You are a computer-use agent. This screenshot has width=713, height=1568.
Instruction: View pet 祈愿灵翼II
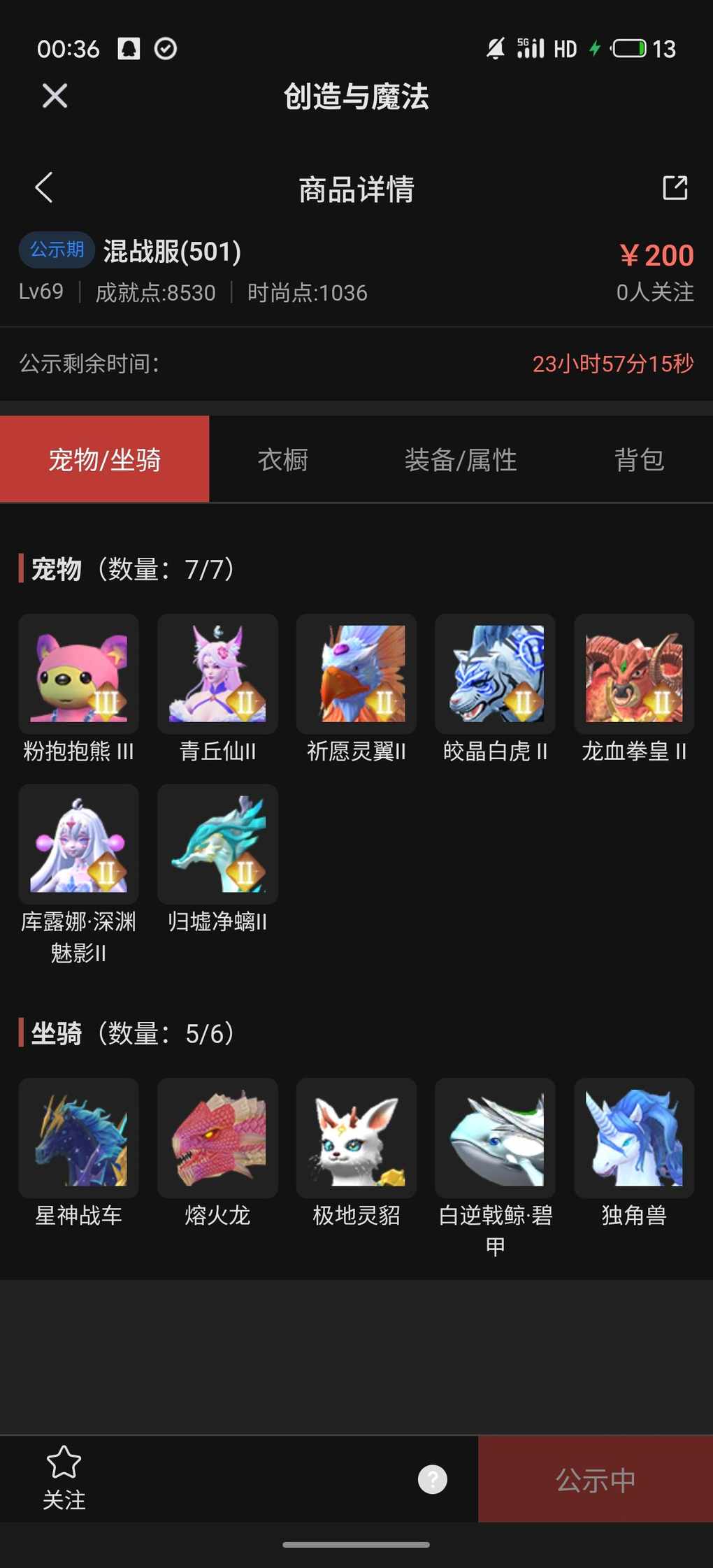tap(356, 674)
